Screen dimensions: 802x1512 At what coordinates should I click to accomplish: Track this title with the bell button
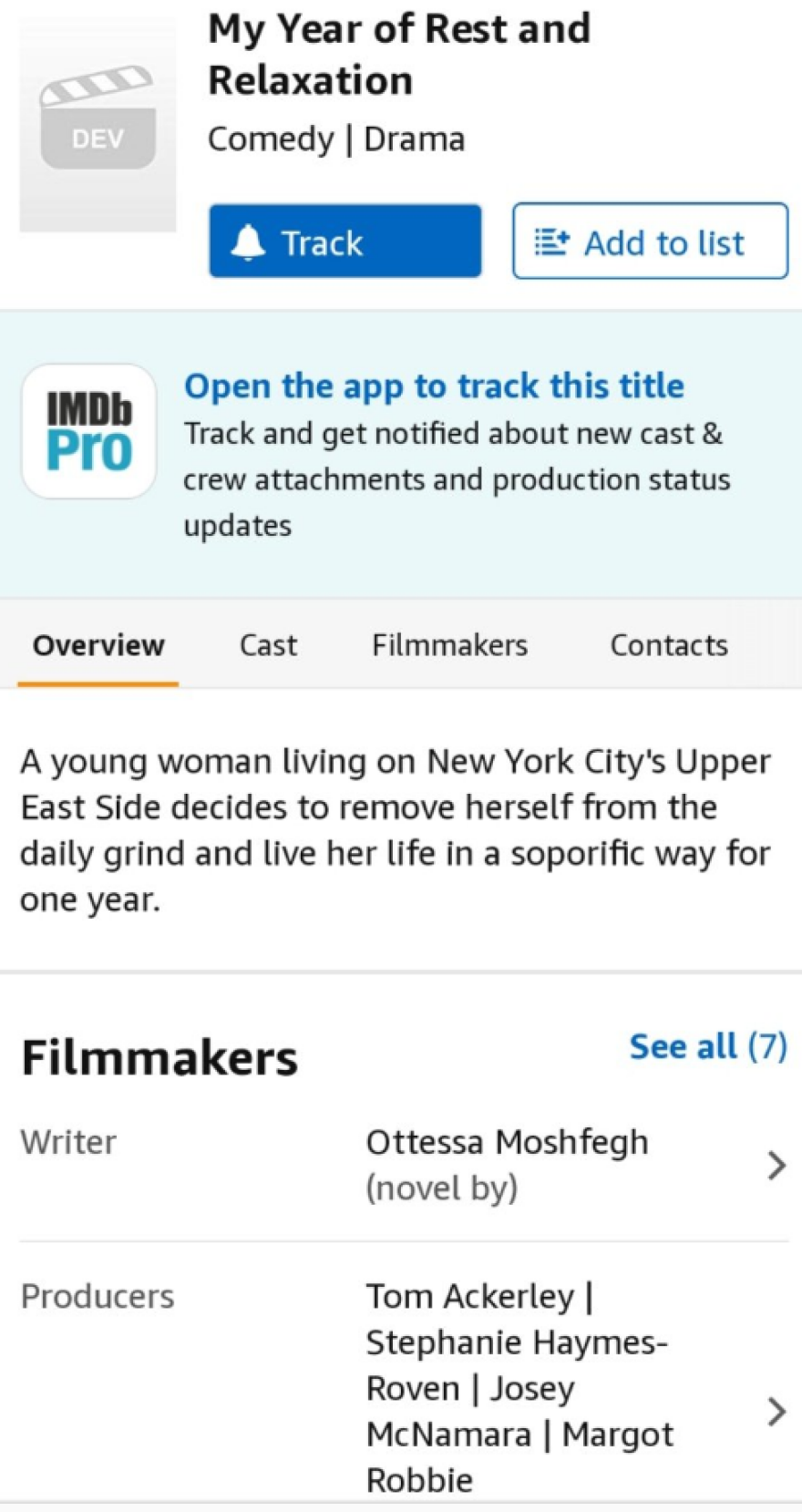pyautogui.click(x=344, y=242)
